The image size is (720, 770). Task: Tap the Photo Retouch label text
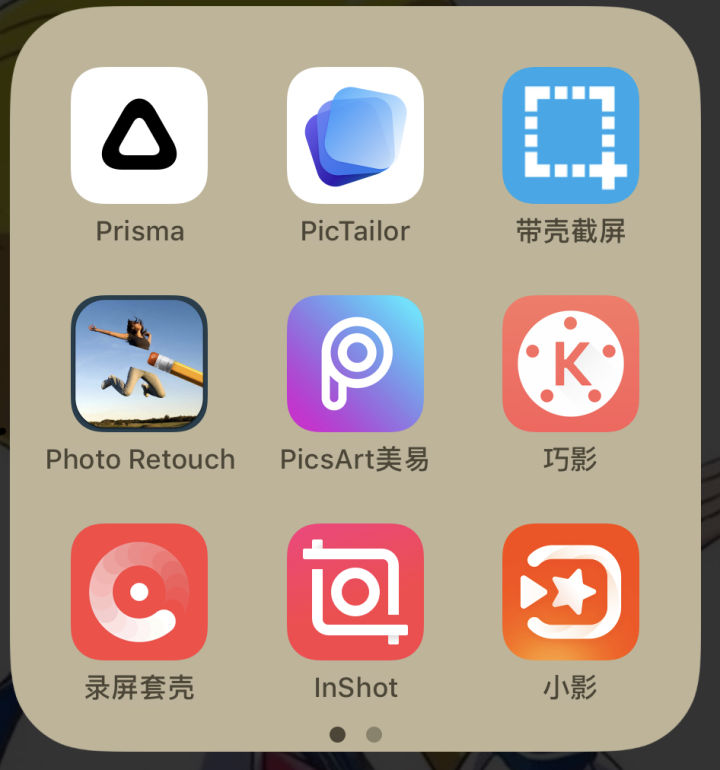(139, 459)
